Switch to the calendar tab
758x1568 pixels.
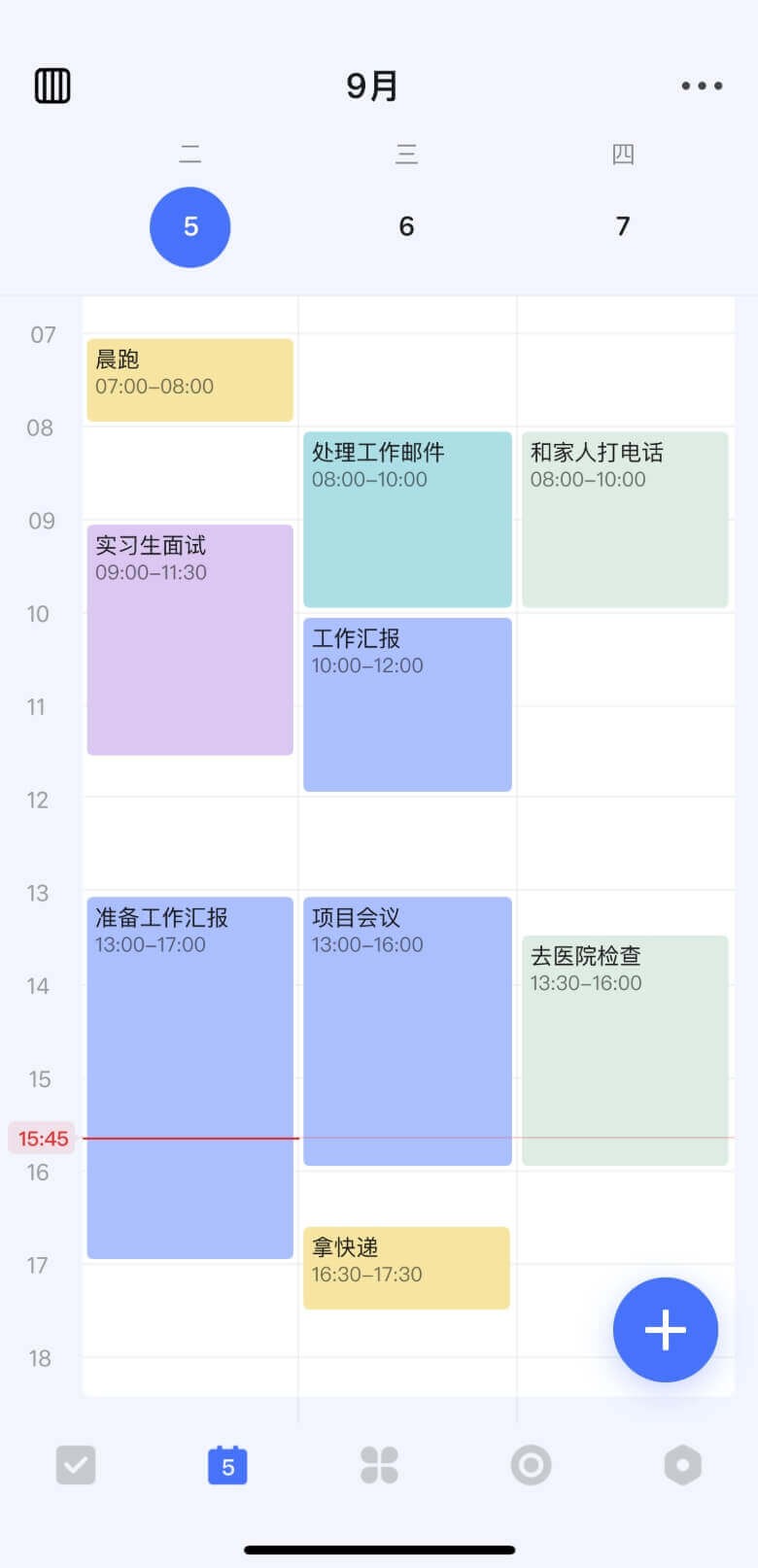click(x=227, y=1465)
